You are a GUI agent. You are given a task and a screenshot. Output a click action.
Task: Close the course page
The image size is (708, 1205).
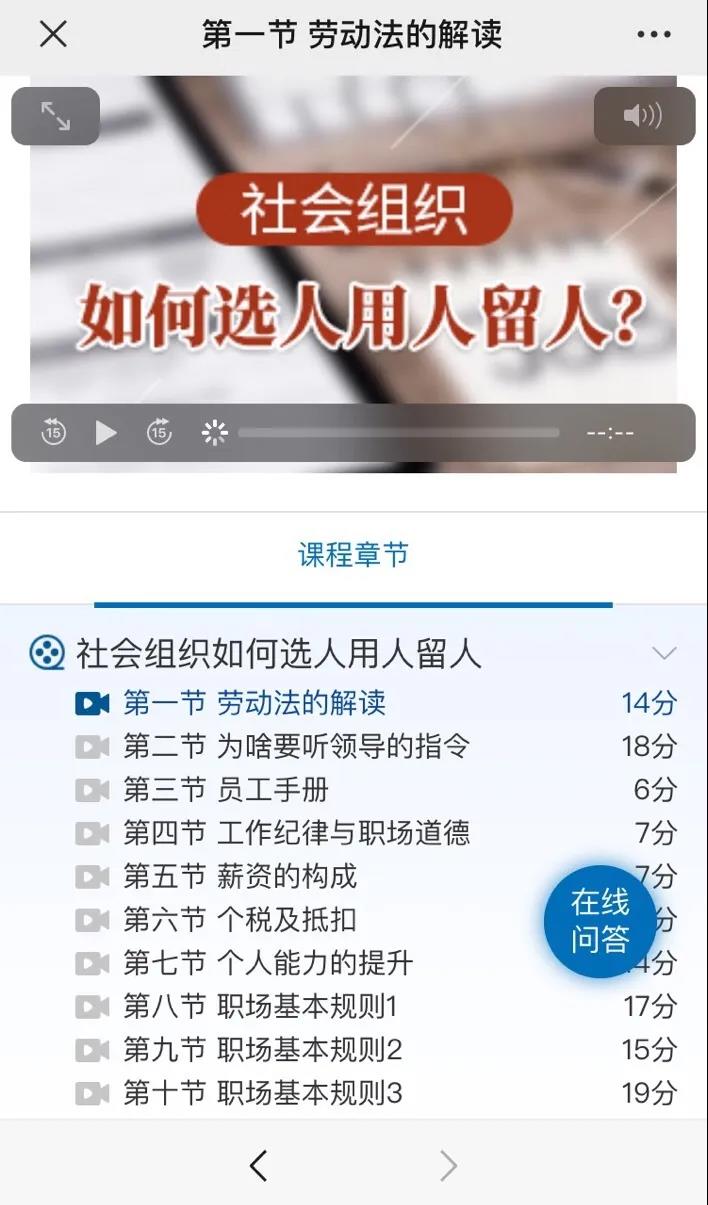(x=53, y=35)
